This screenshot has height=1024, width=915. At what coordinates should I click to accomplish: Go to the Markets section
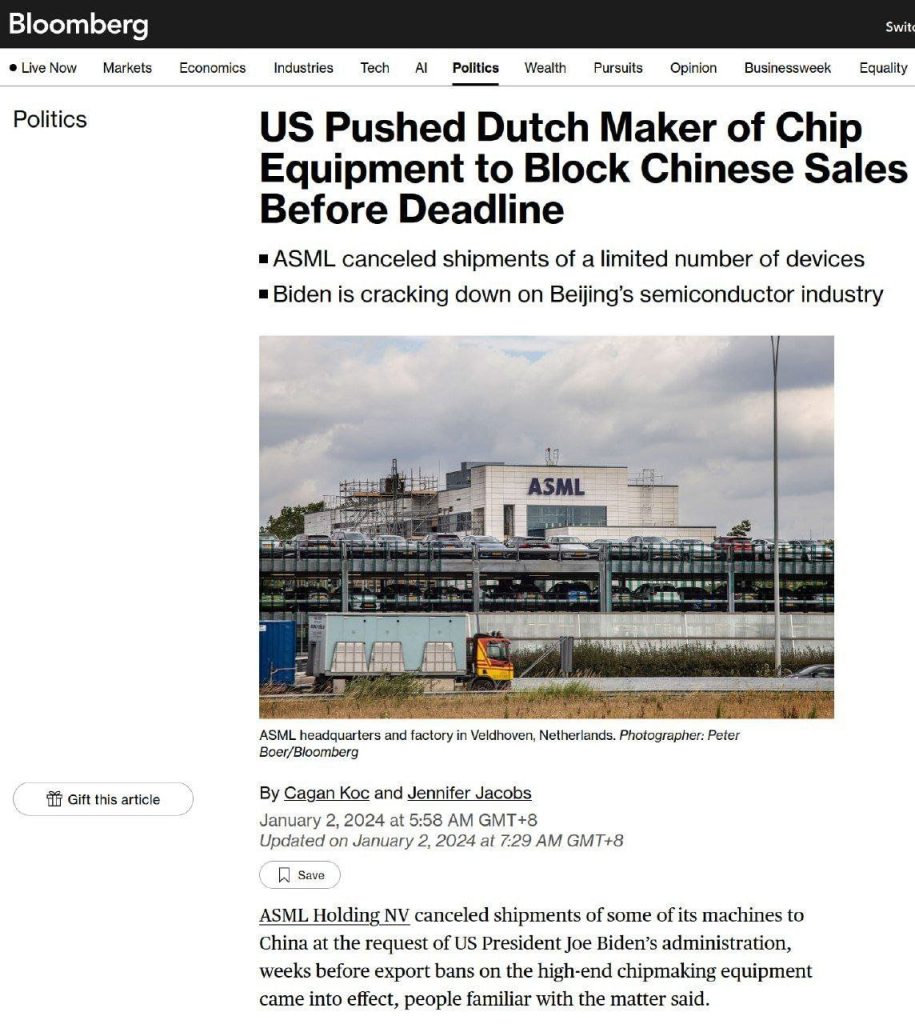tap(127, 68)
